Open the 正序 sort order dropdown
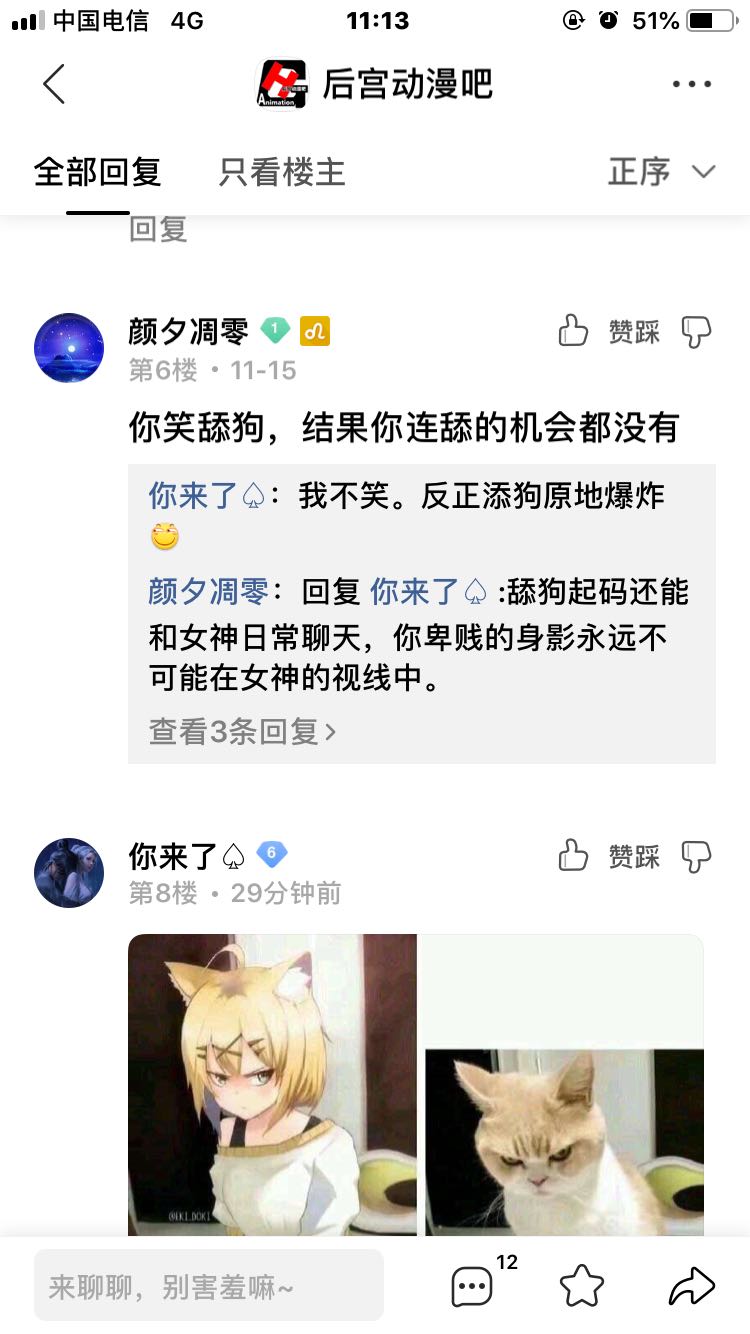The height and width of the screenshot is (1334, 750). tap(662, 172)
